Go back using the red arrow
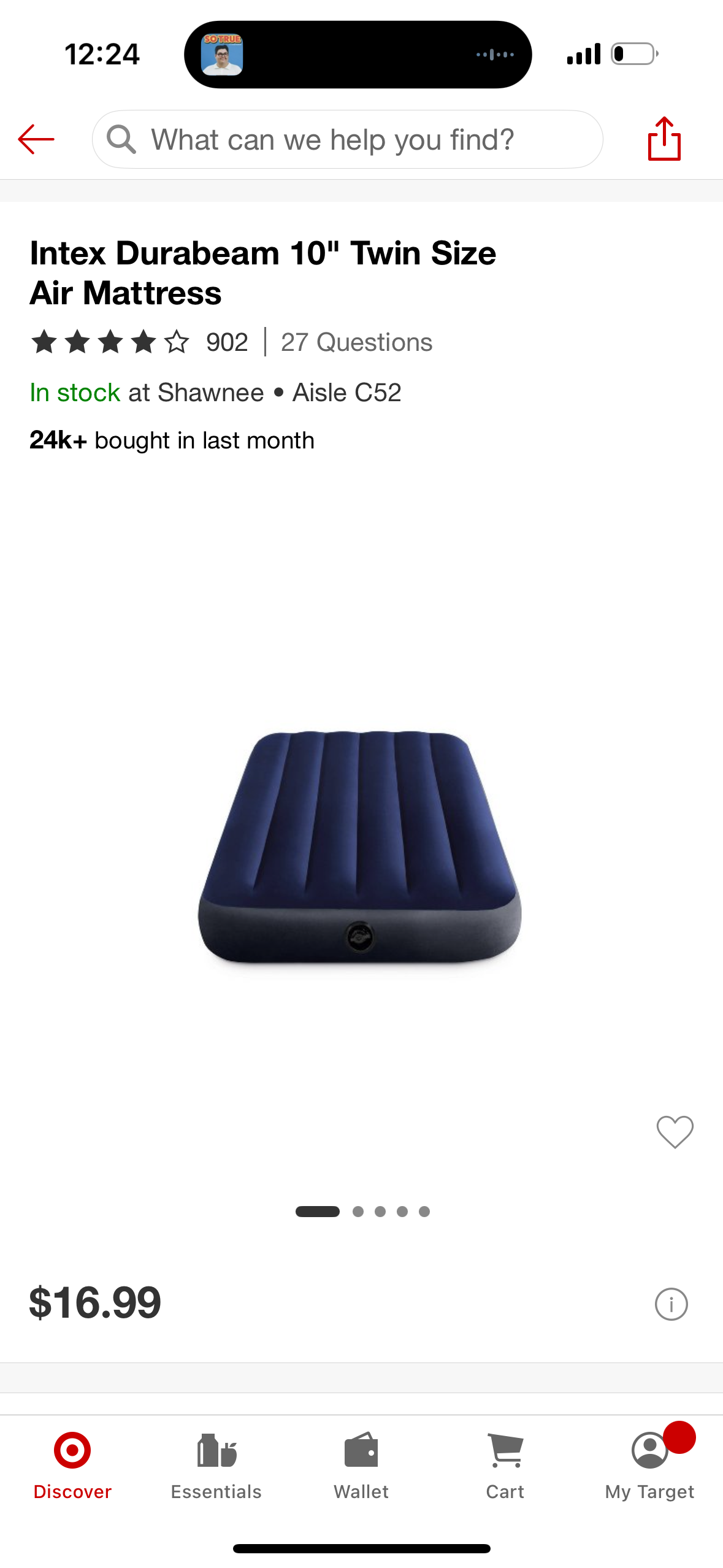Screen dimensions: 723x1568 coord(36,139)
